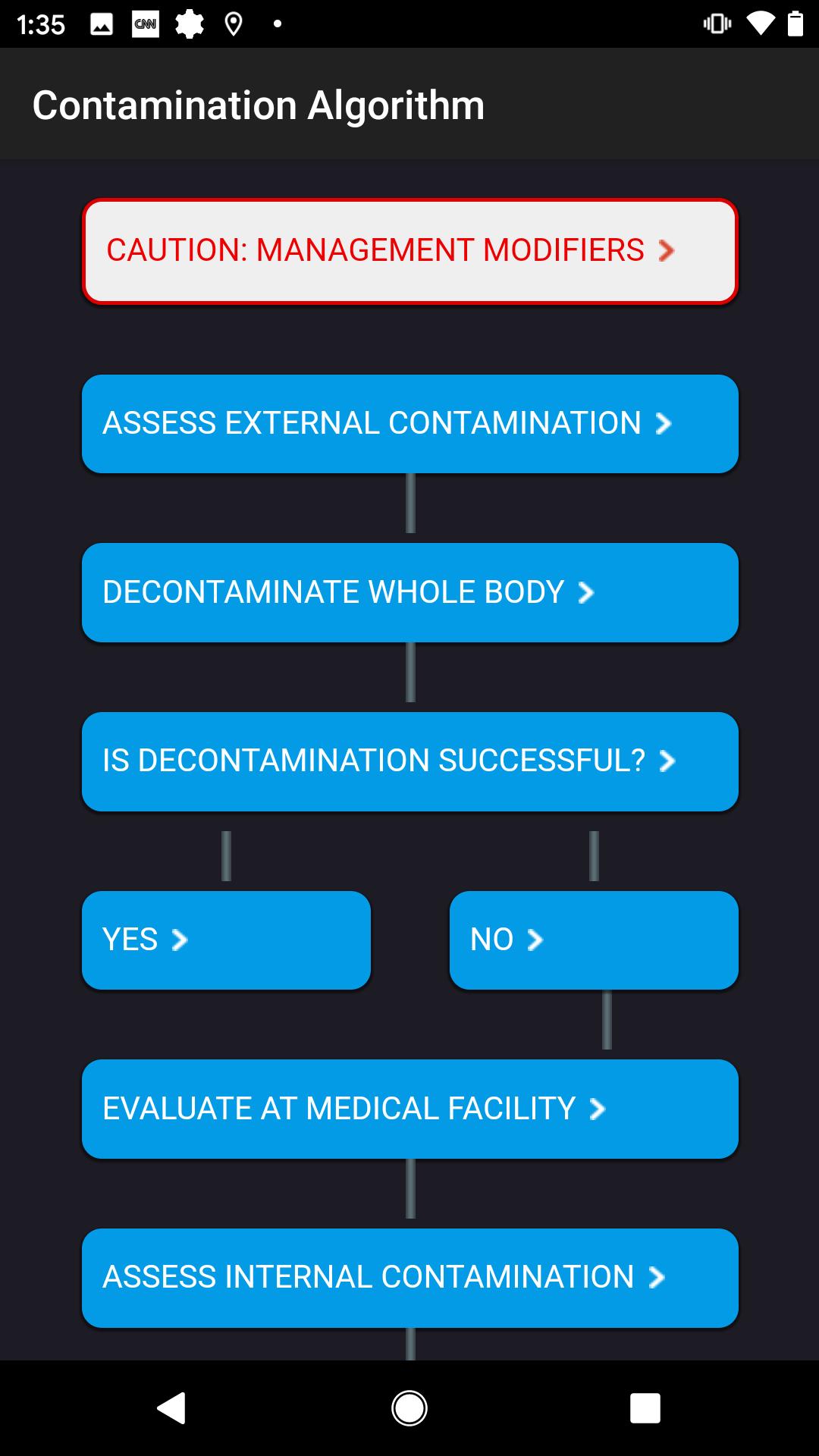Go back using system back button
This screenshot has width=819, height=1456.
click(172, 1408)
